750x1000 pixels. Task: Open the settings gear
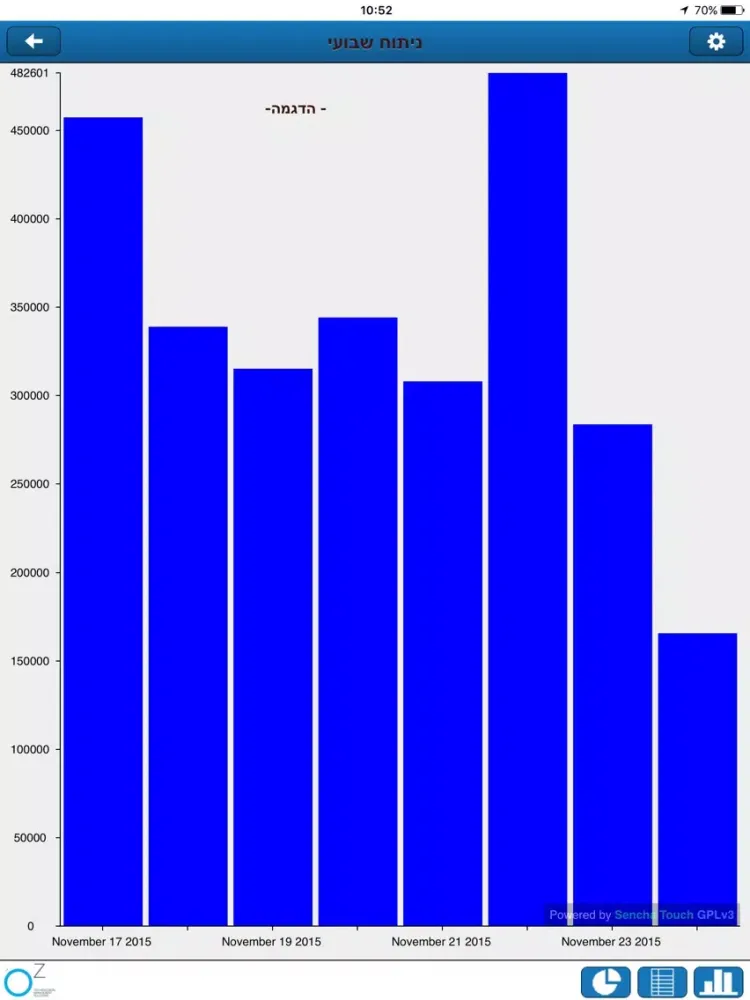pos(715,41)
